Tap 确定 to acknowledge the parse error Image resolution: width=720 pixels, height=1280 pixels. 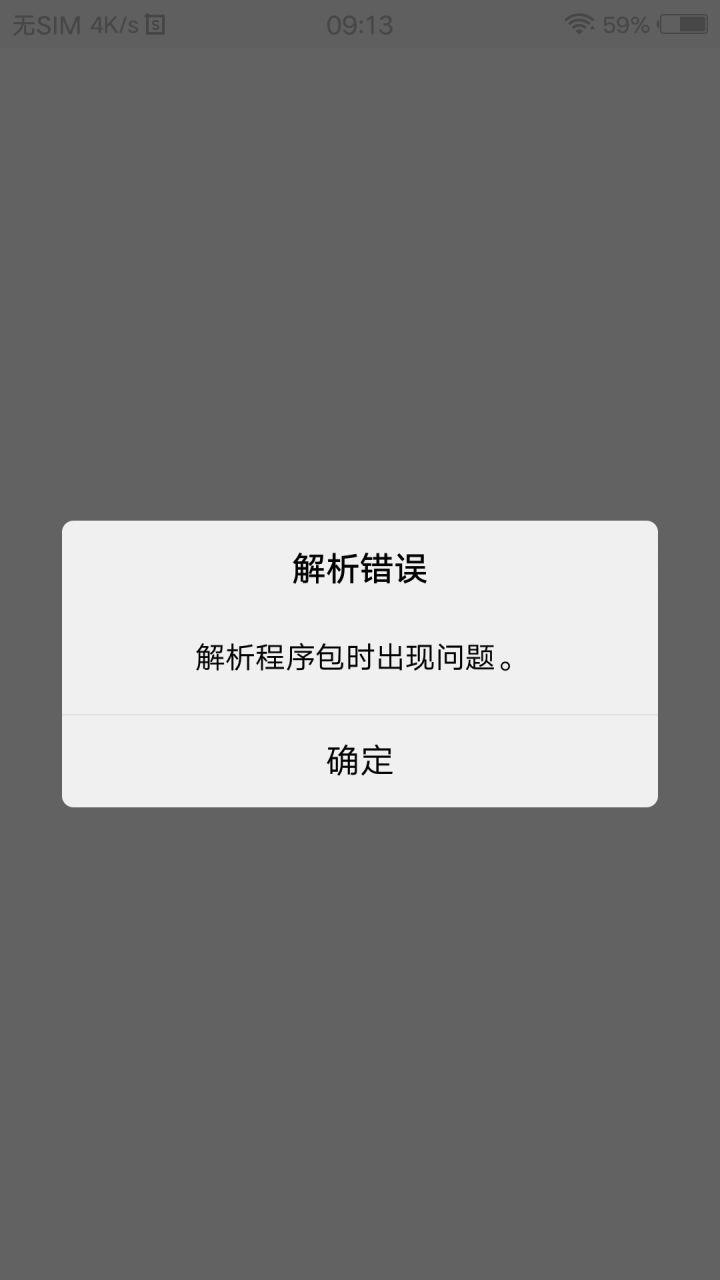tap(360, 760)
